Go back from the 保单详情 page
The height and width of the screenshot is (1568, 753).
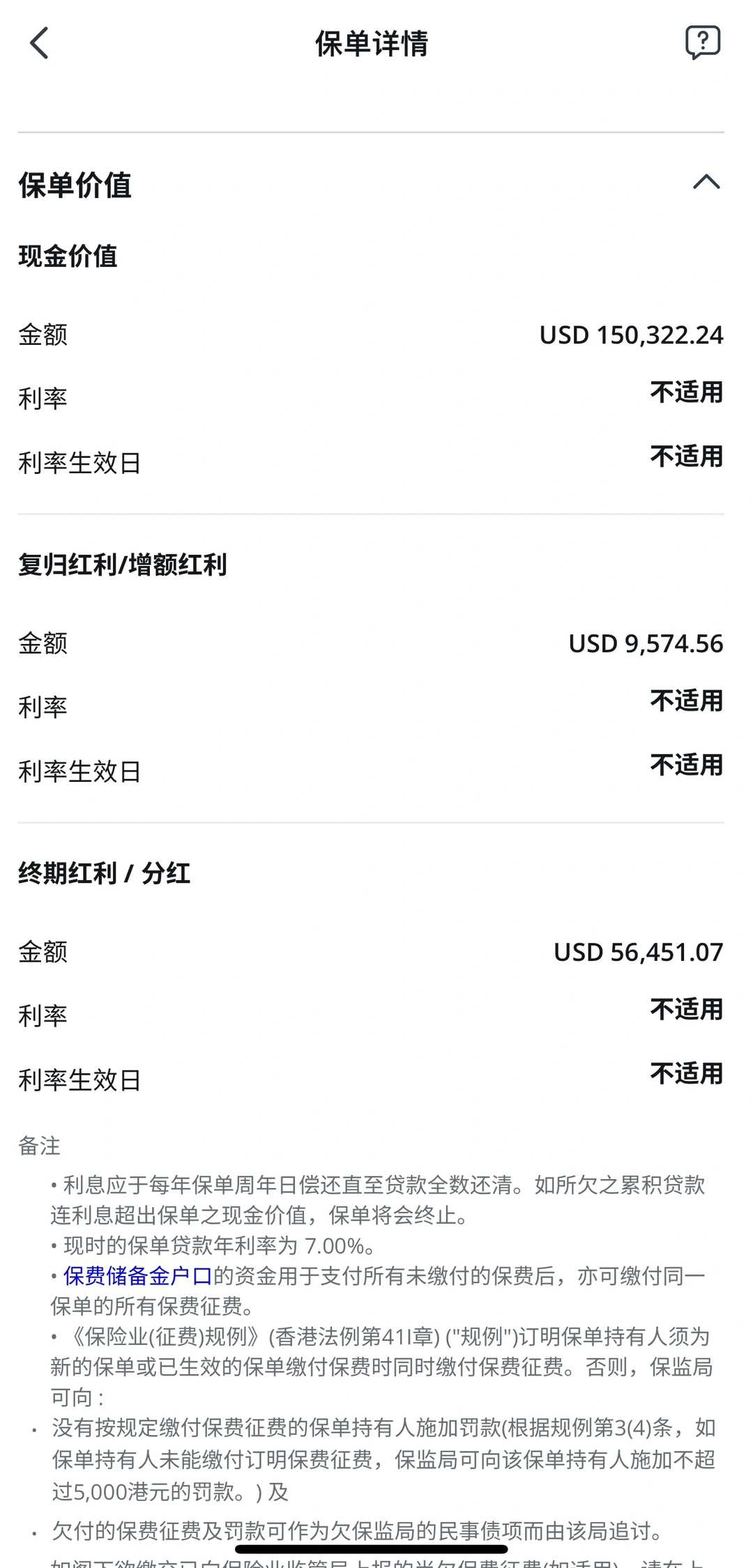coord(39,43)
